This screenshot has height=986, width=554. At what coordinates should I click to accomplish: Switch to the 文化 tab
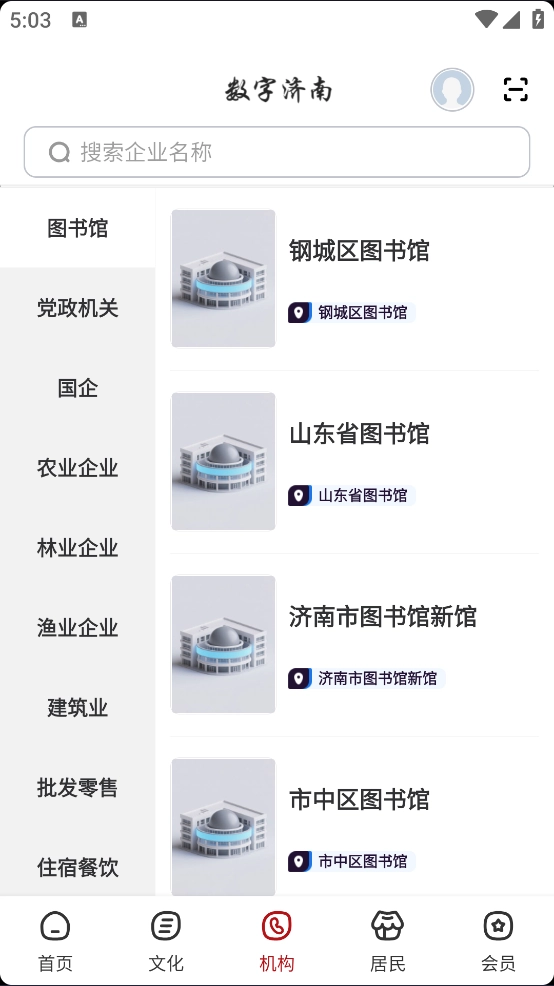[166, 941]
